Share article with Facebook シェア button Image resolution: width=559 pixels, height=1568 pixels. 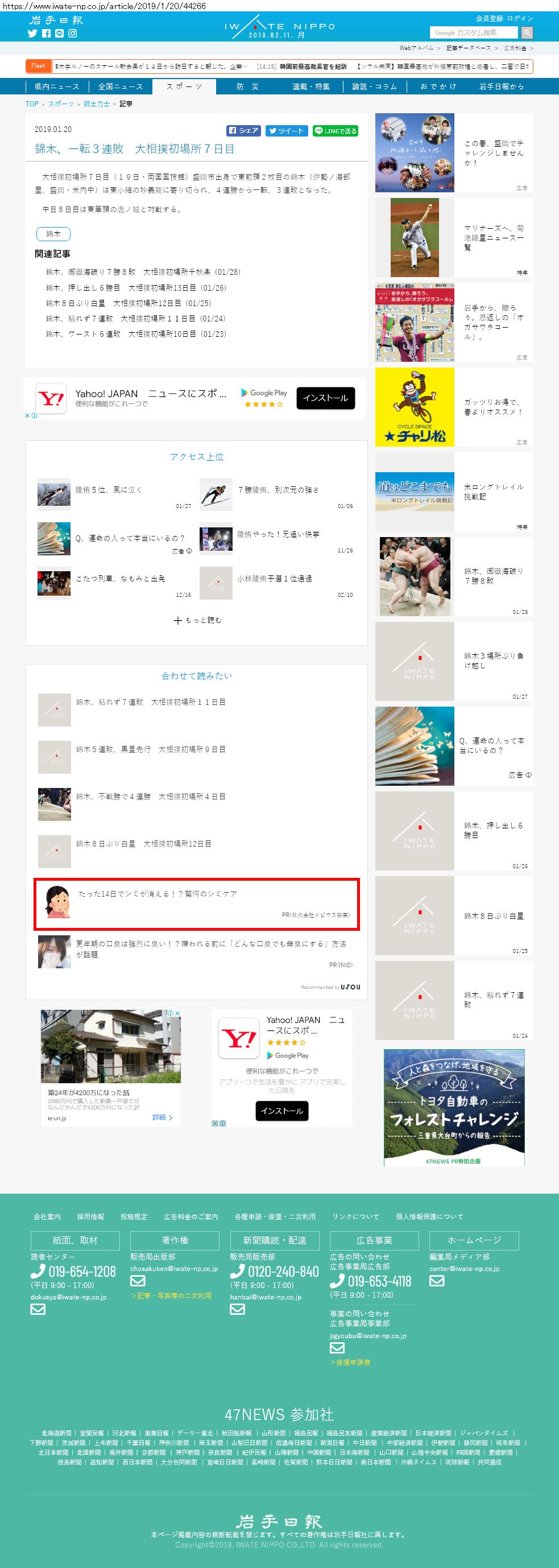click(243, 131)
